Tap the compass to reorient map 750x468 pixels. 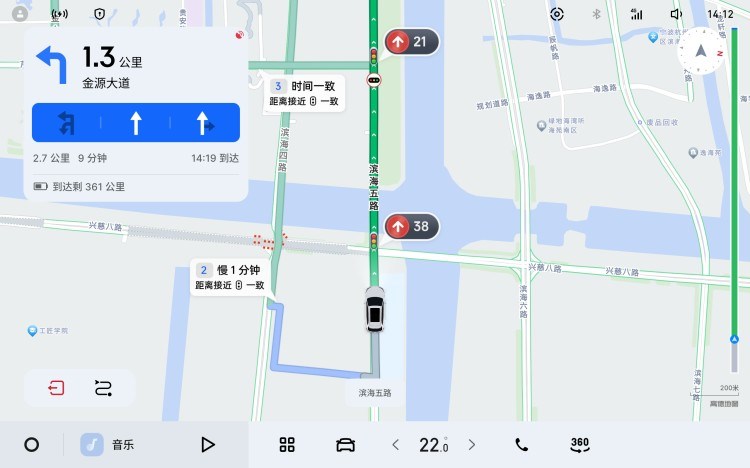pyautogui.click(x=699, y=53)
